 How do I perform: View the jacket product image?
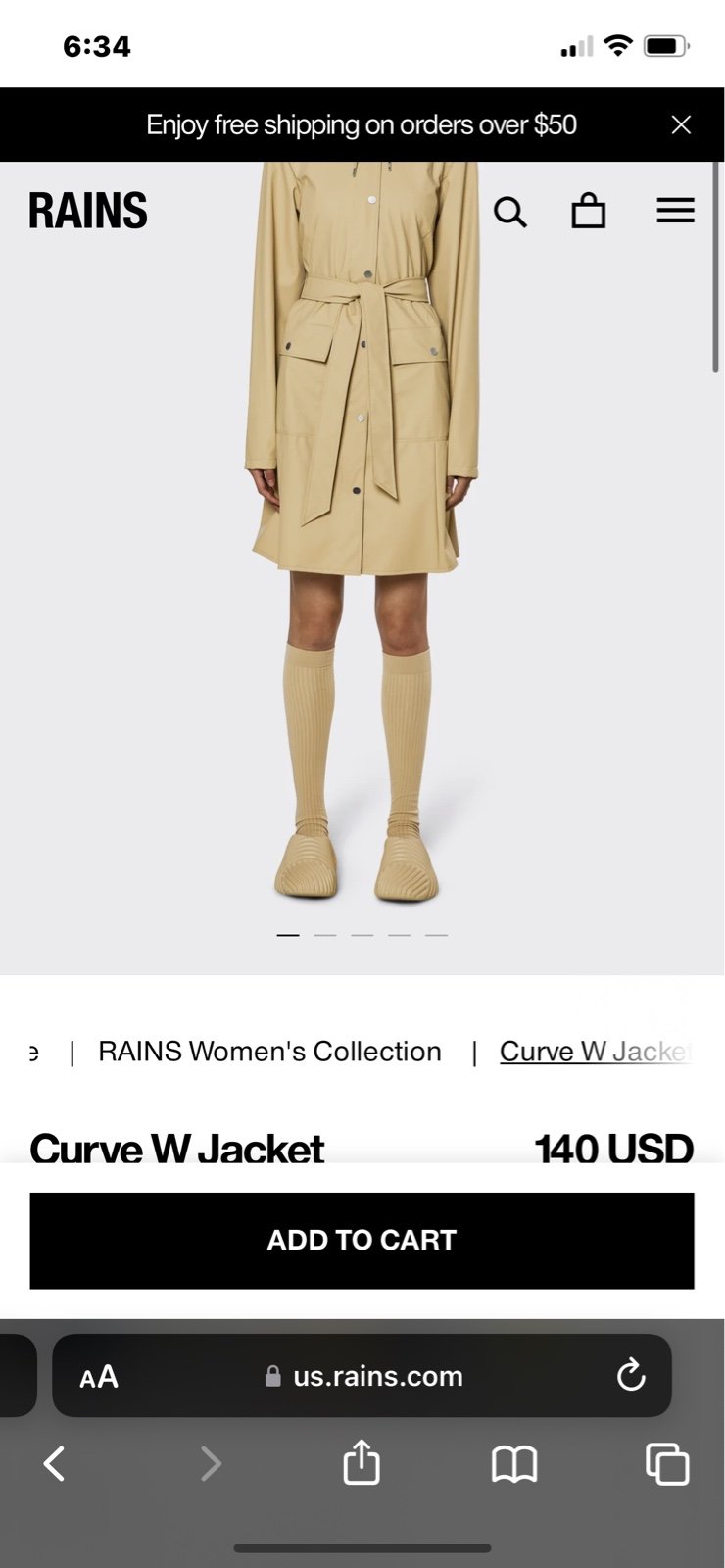362,549
